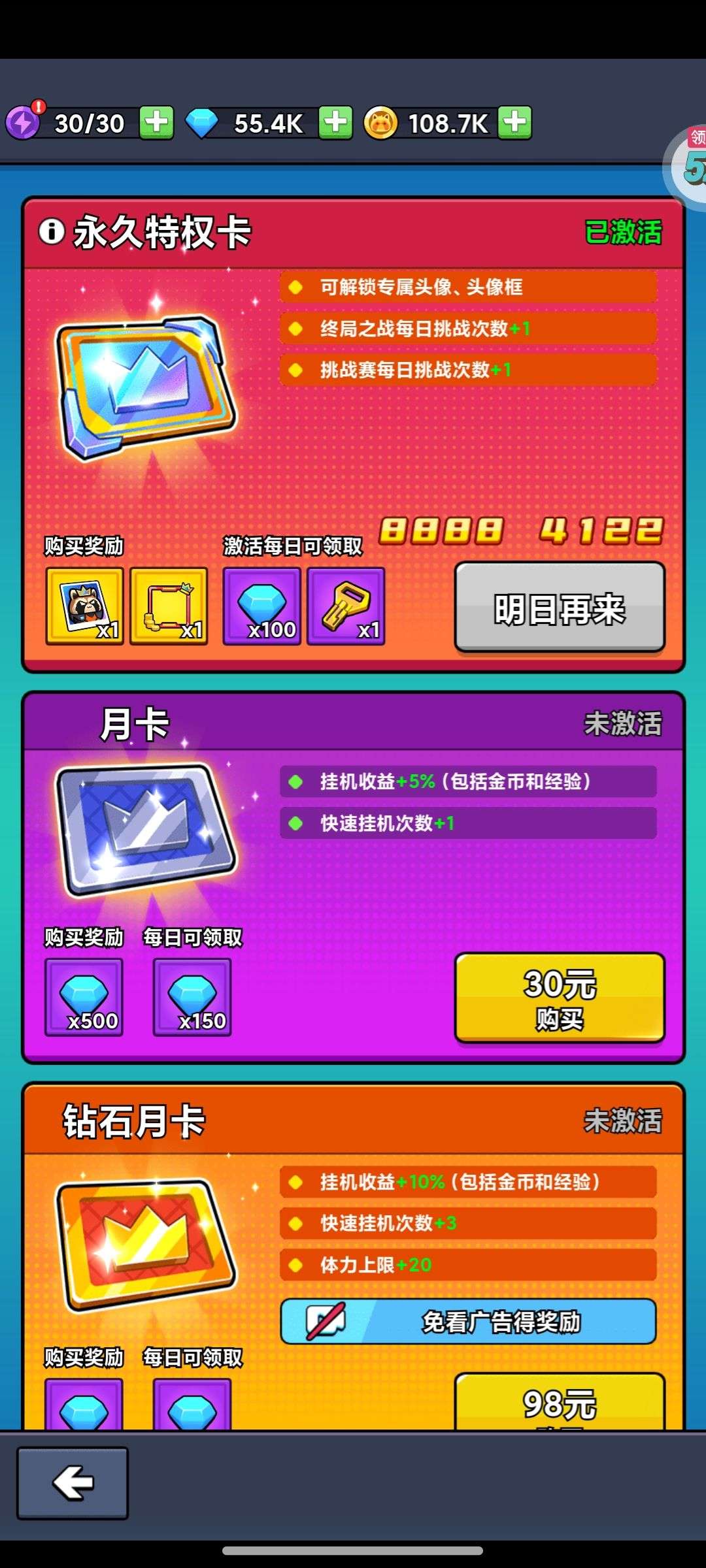Check the 月卡 x500 diamond purchase reward
This screenshot has height=1568, width=706.
click(x=84, y=997)
